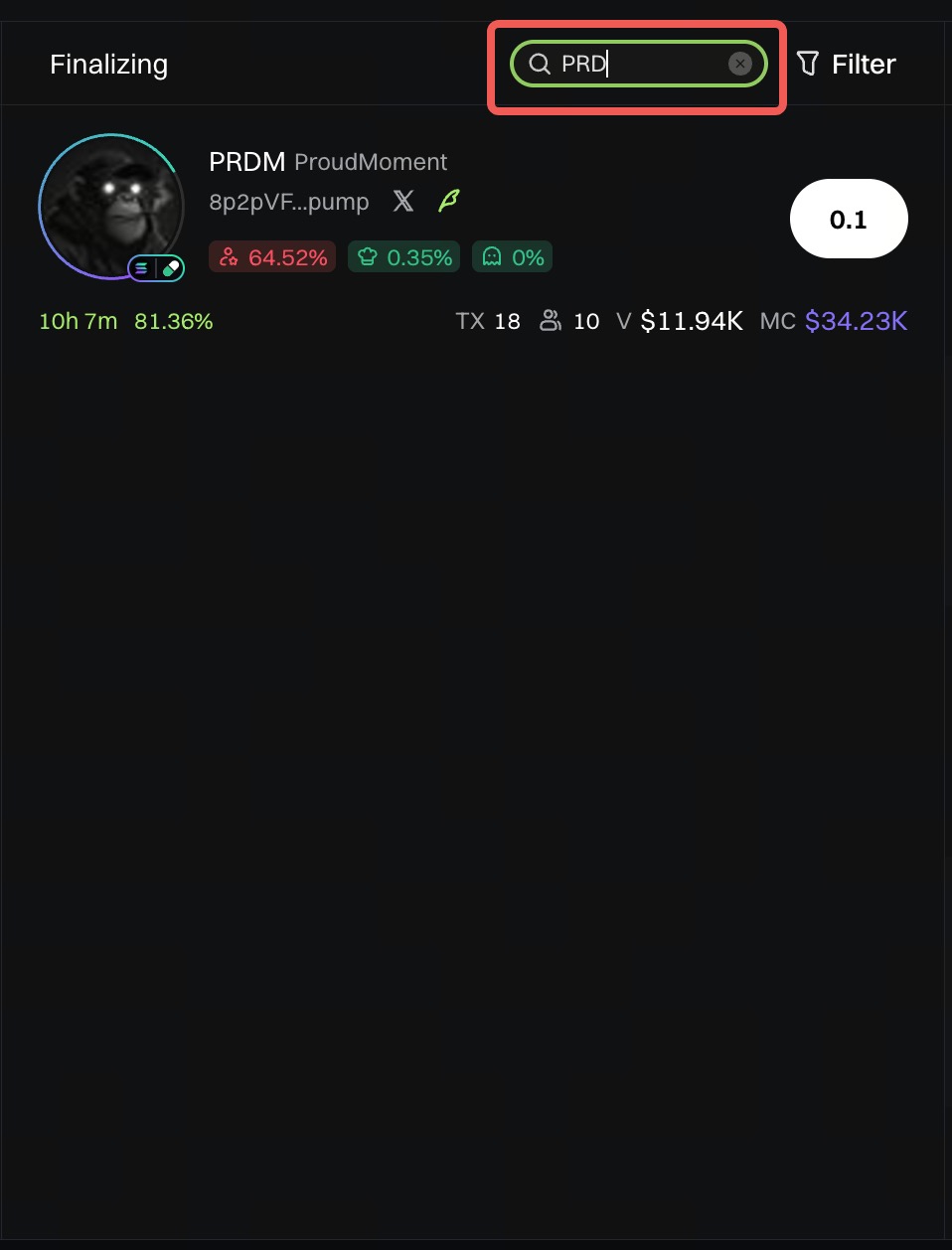Clear the search text
The image size is (952, 1250).
(x=739, y=64)
